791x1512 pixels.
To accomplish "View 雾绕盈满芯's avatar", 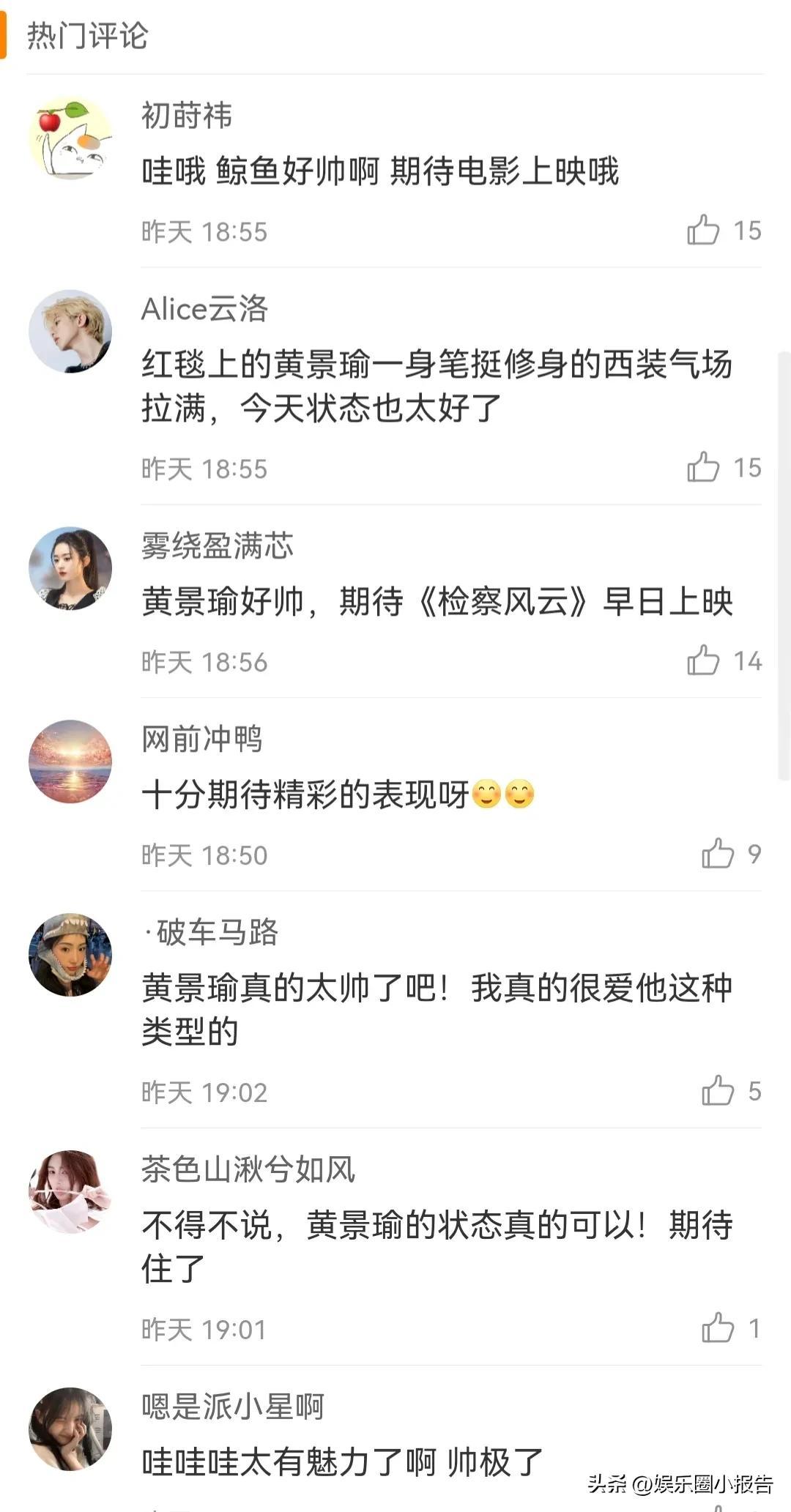I will pyautogui.click(x=70, y=569).
